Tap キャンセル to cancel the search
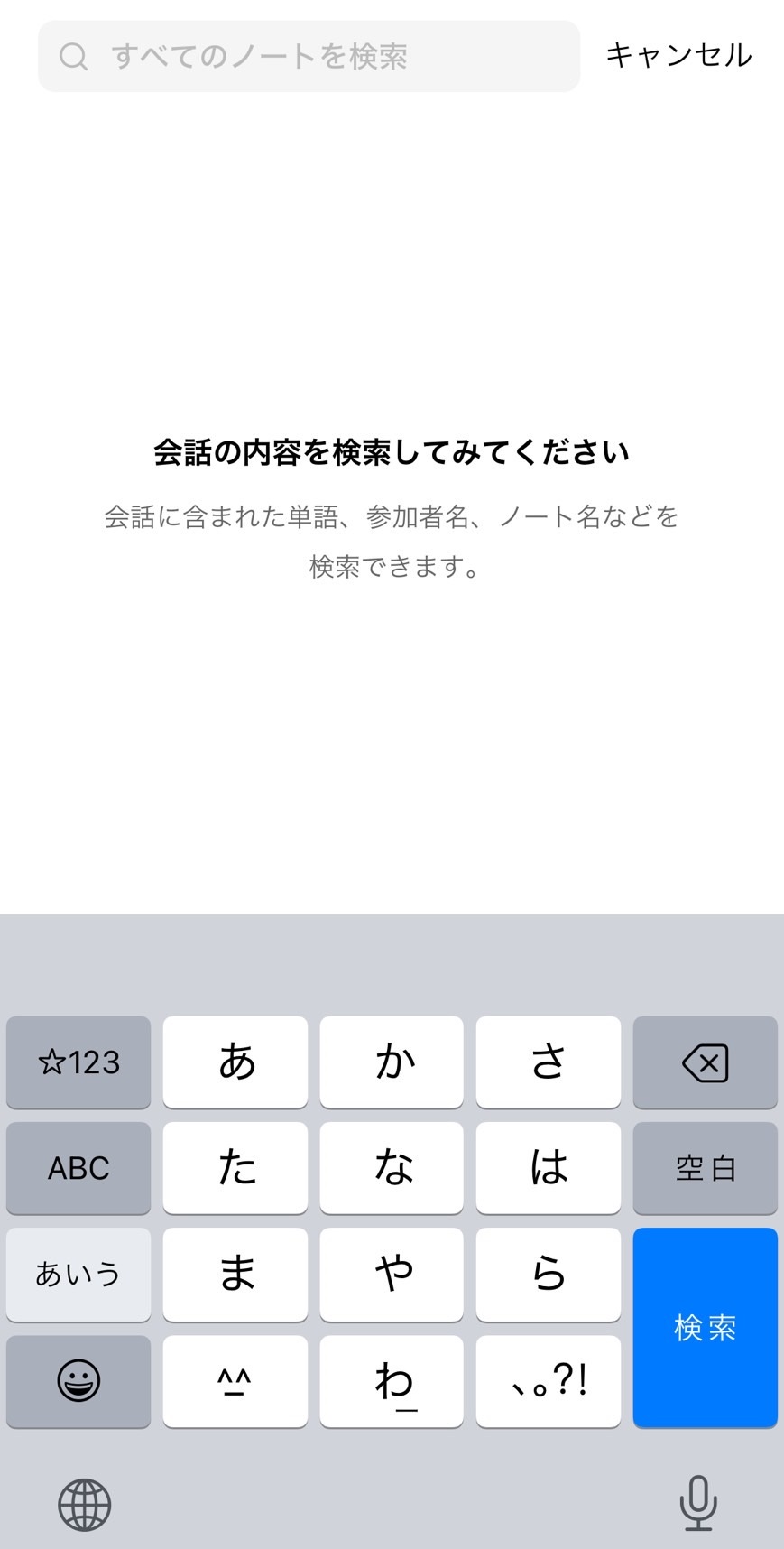The image size is (784, 1549). point(679,54)
